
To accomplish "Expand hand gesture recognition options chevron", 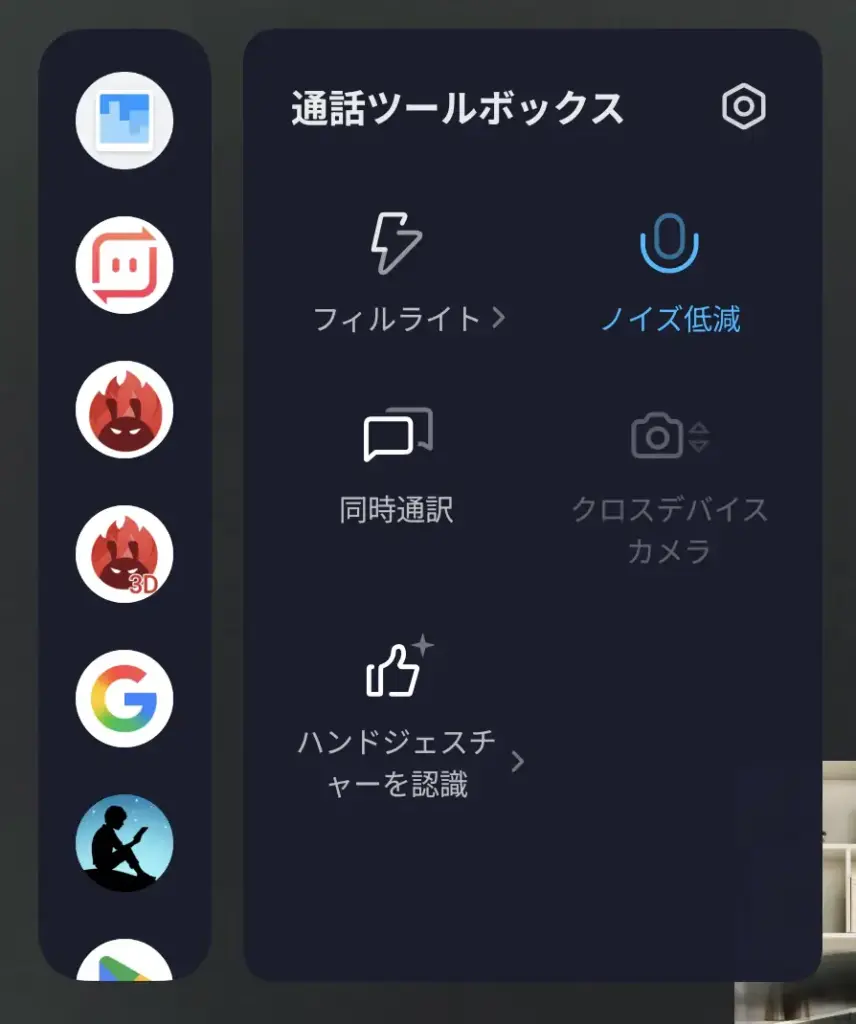I will (x=518, y=762).
